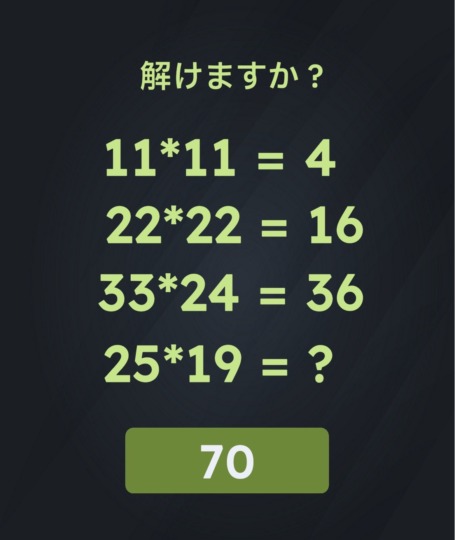The image size is (455, 540).
Task: Select the 70 answer button
Action: point(227,460)
